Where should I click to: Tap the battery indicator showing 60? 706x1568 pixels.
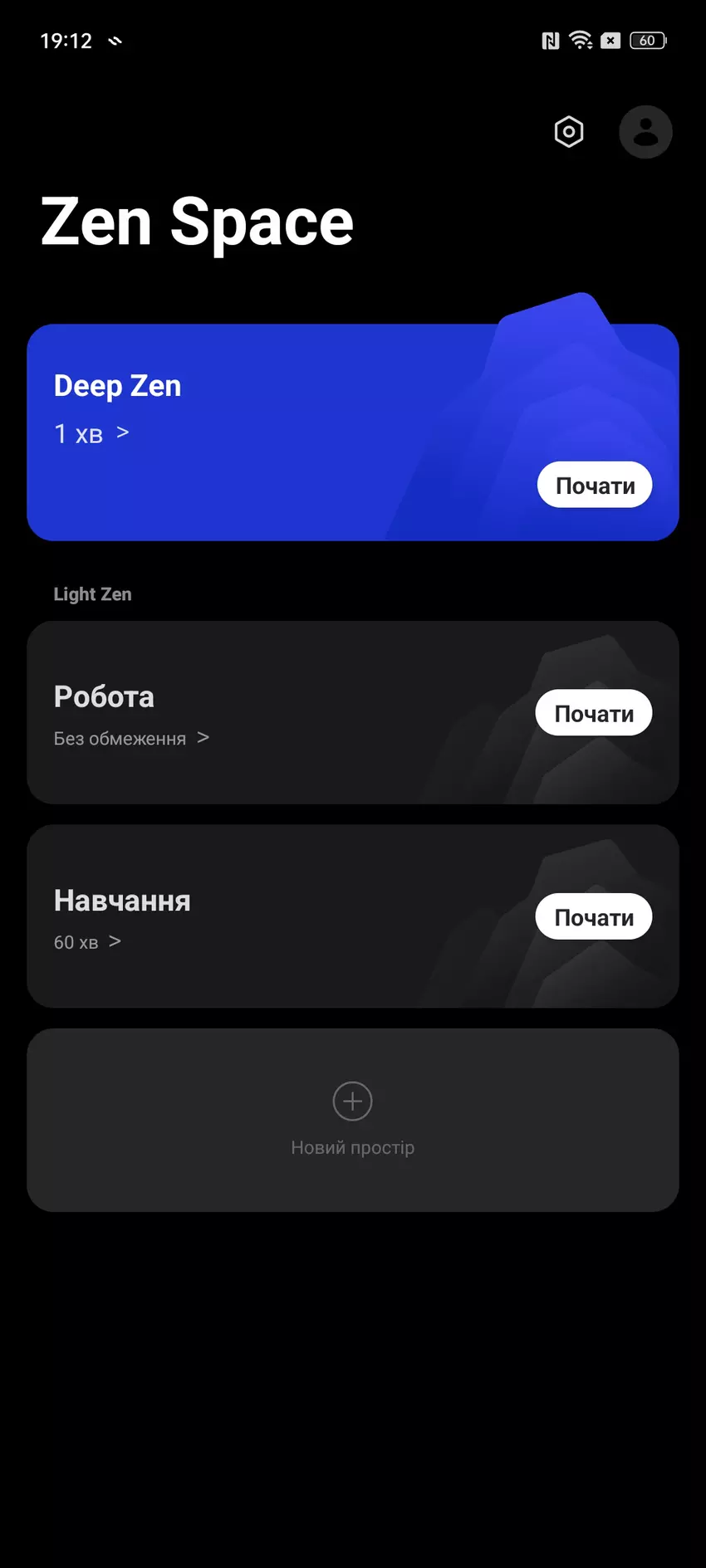point(646,40)
